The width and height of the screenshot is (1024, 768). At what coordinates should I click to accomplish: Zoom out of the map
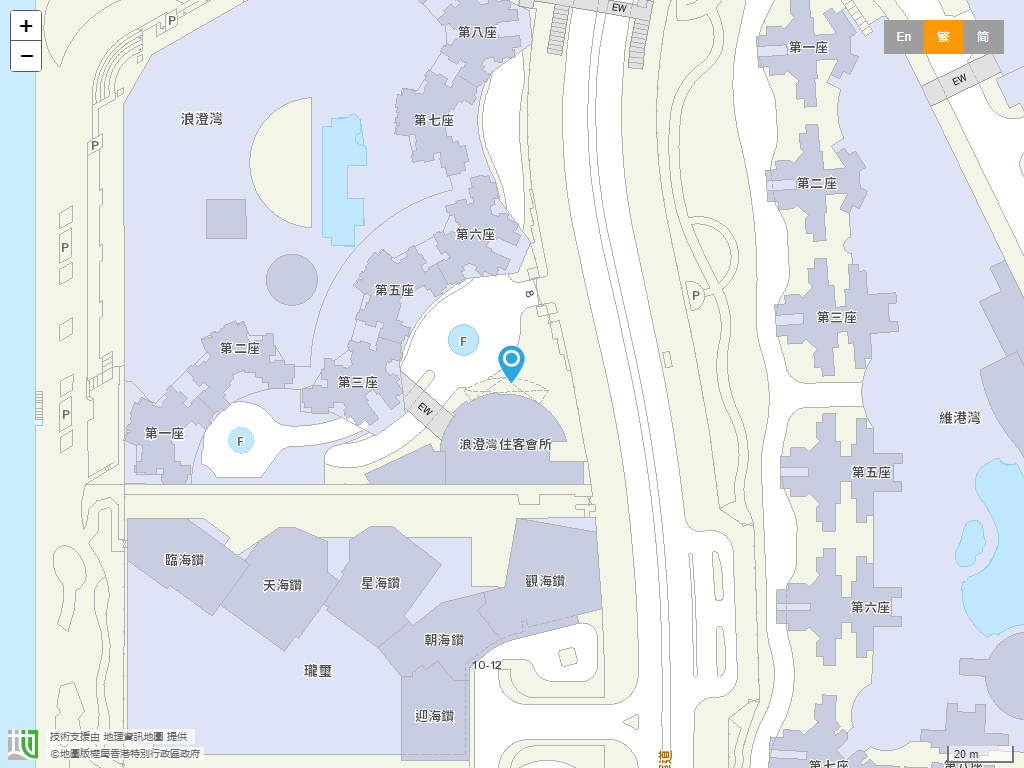26,56
